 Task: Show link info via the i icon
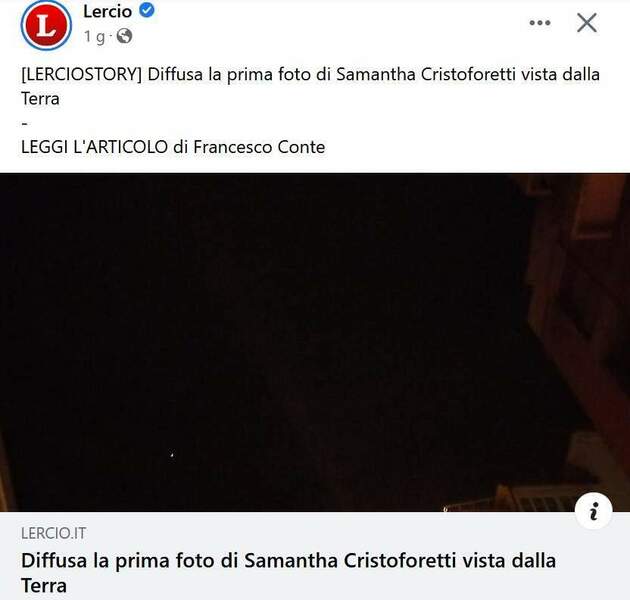pyautogui.click(x=594, y=511)
